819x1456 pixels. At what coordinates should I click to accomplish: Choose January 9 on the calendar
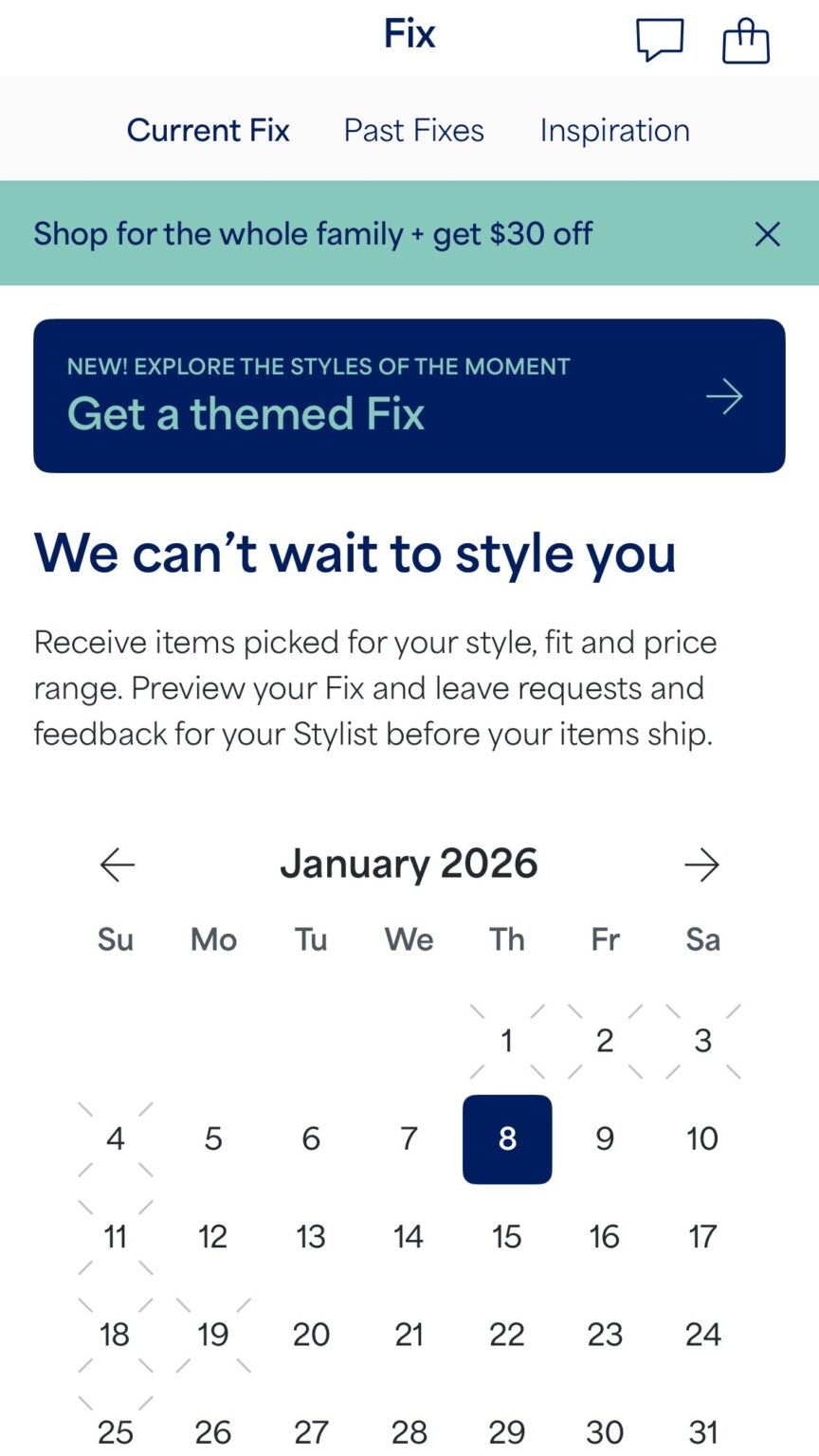604,1138
